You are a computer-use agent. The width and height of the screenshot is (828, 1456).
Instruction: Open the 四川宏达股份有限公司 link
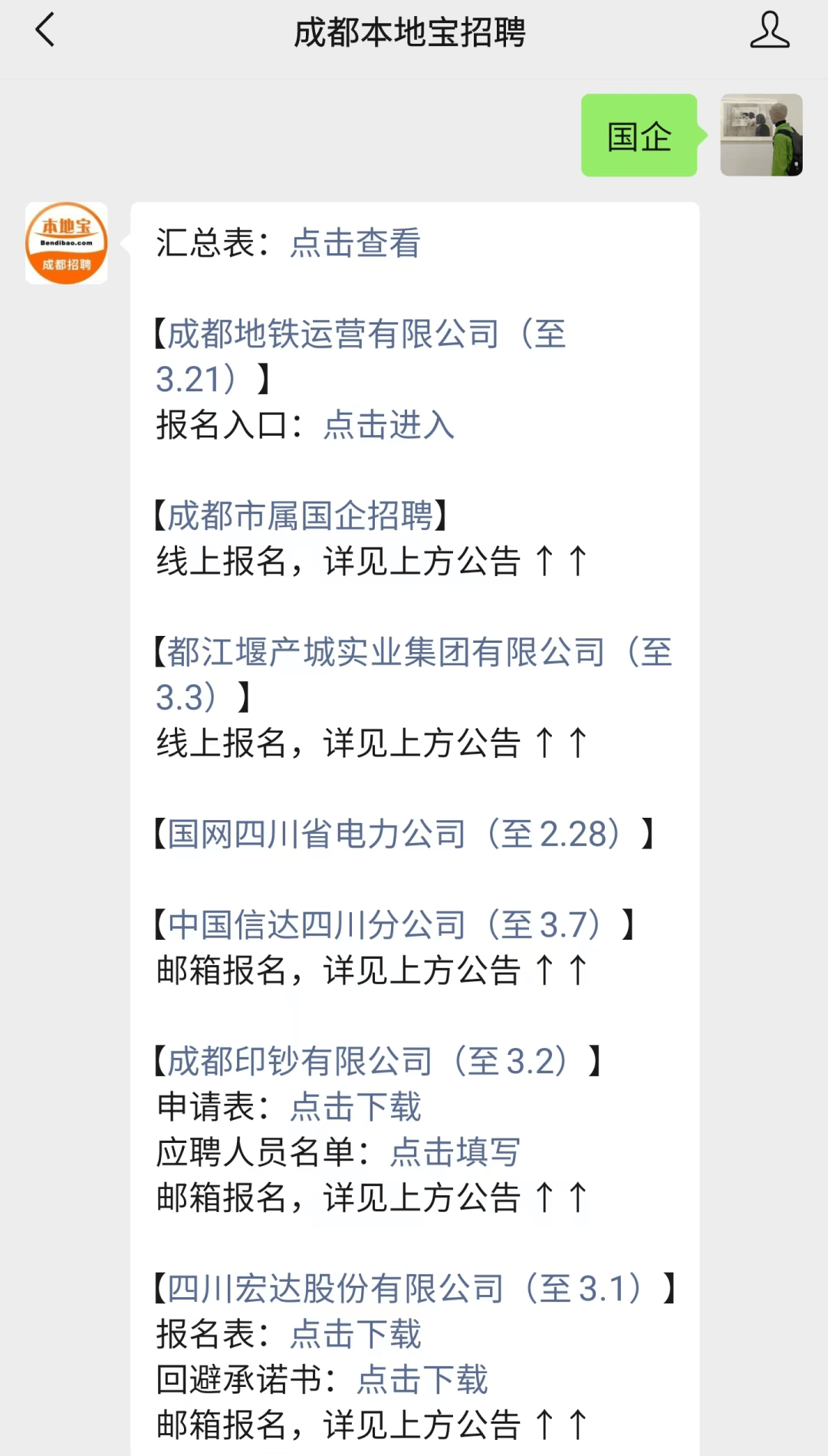[x=414, y=1289]
